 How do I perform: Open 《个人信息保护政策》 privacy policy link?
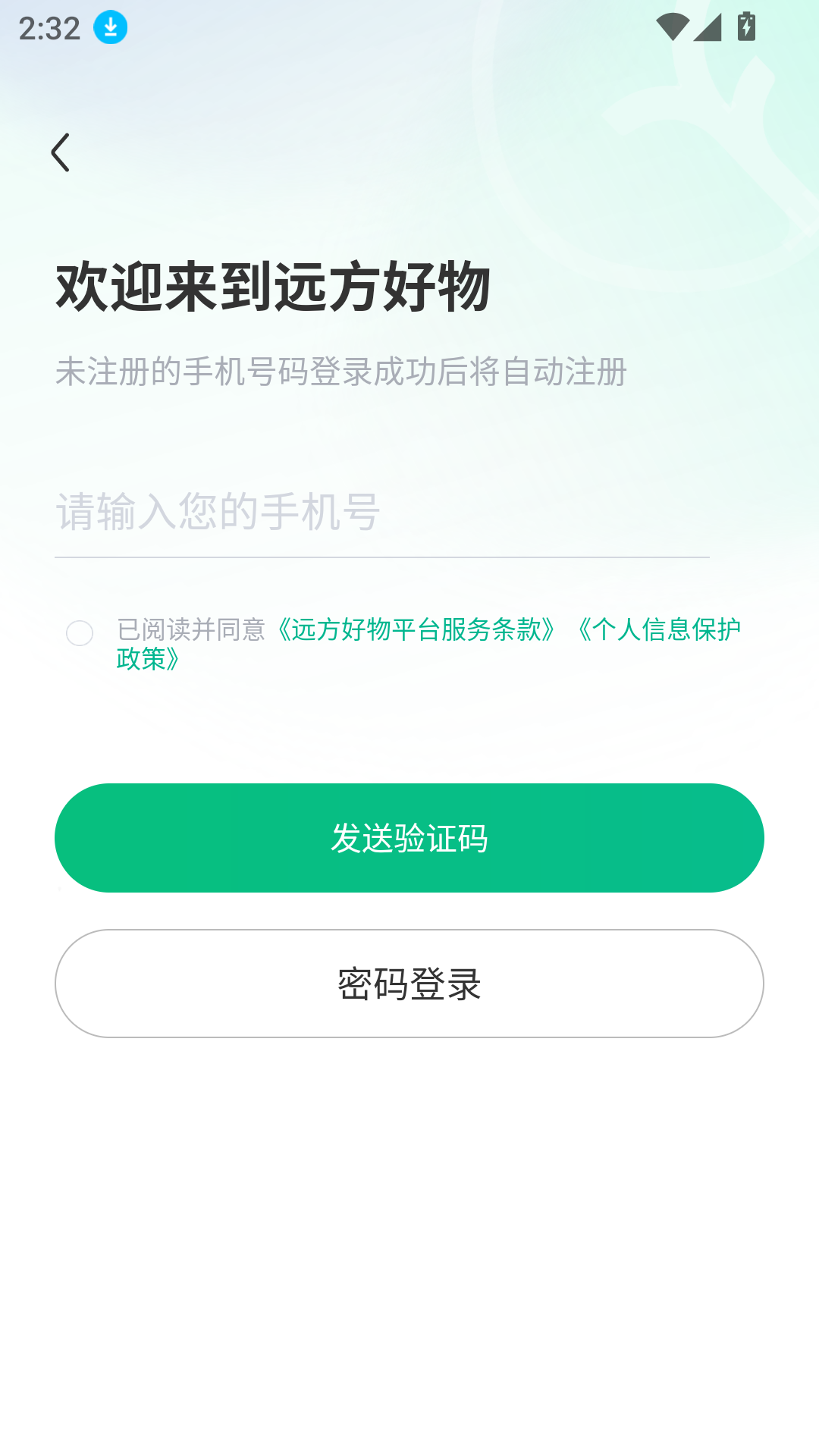pyautogui.click(x=660, y=629)
